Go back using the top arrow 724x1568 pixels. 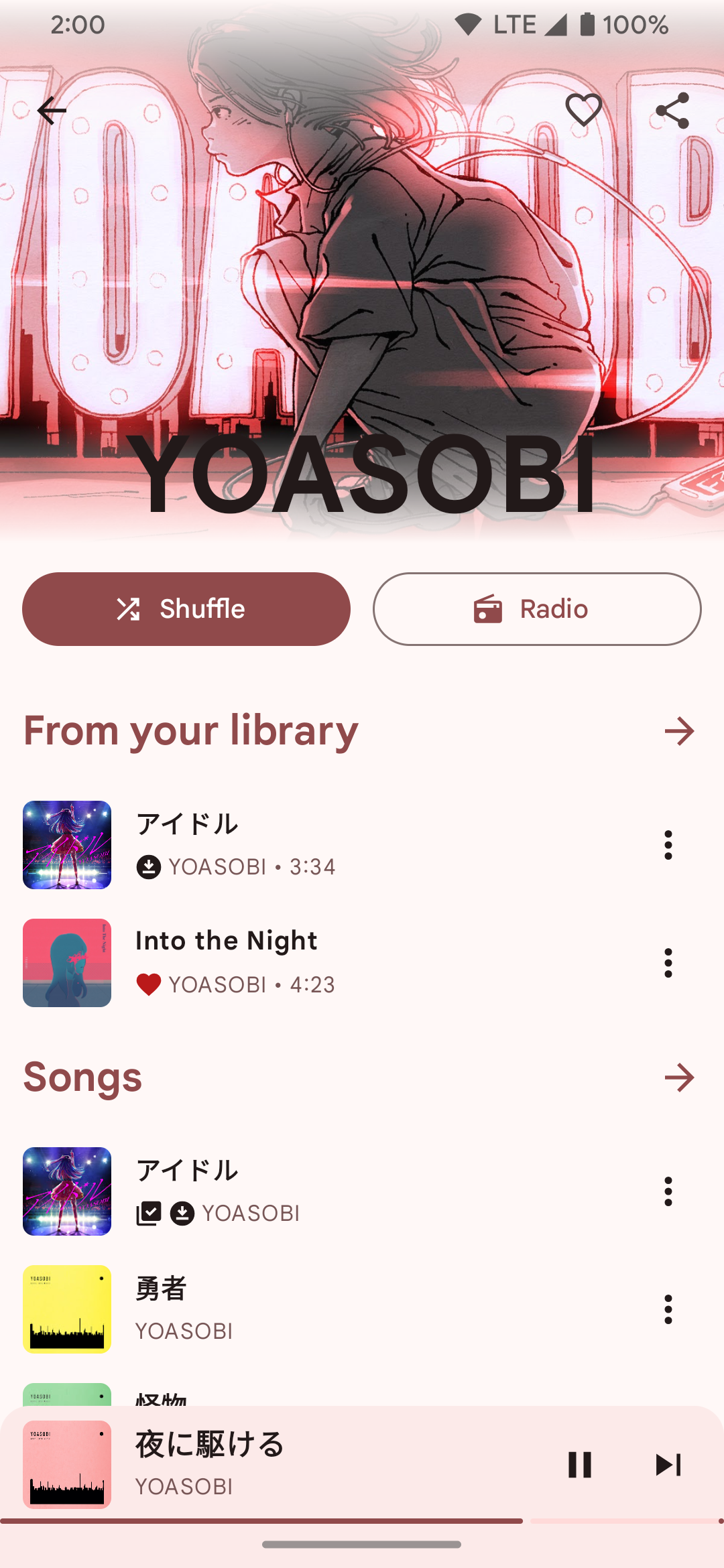tap(52, 111)
